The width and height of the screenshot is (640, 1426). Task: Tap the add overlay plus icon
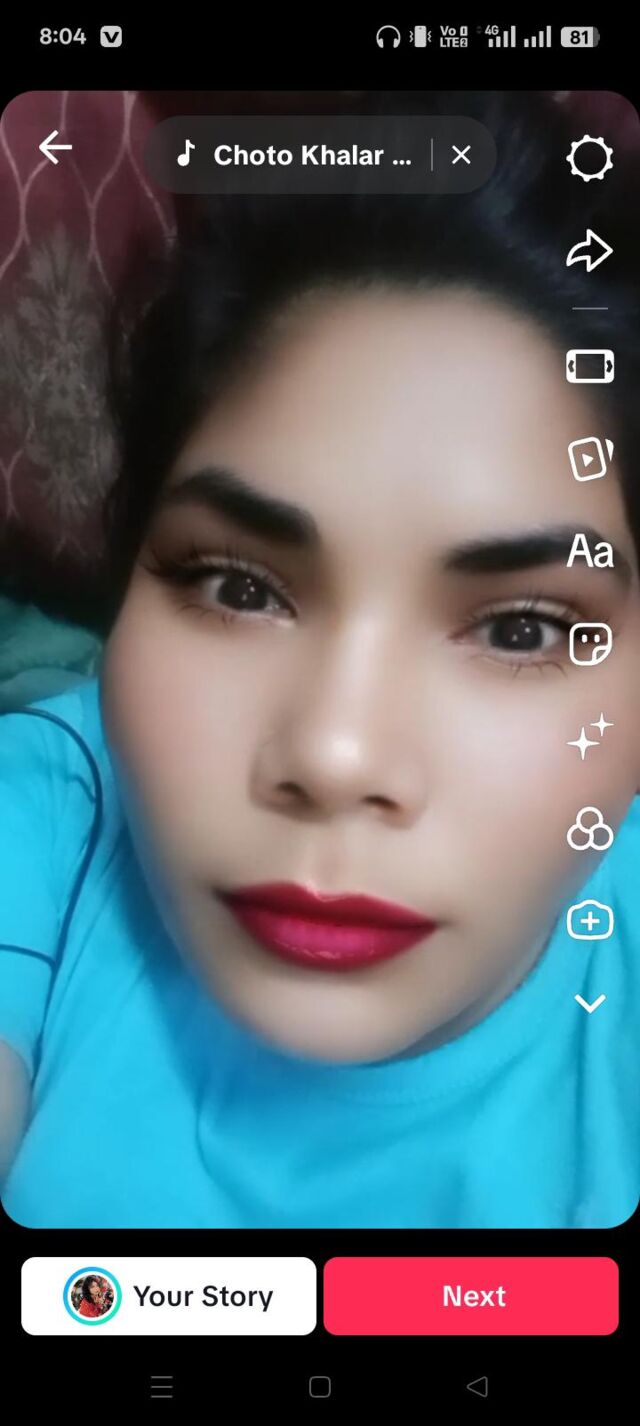click(x=589, y=921)
